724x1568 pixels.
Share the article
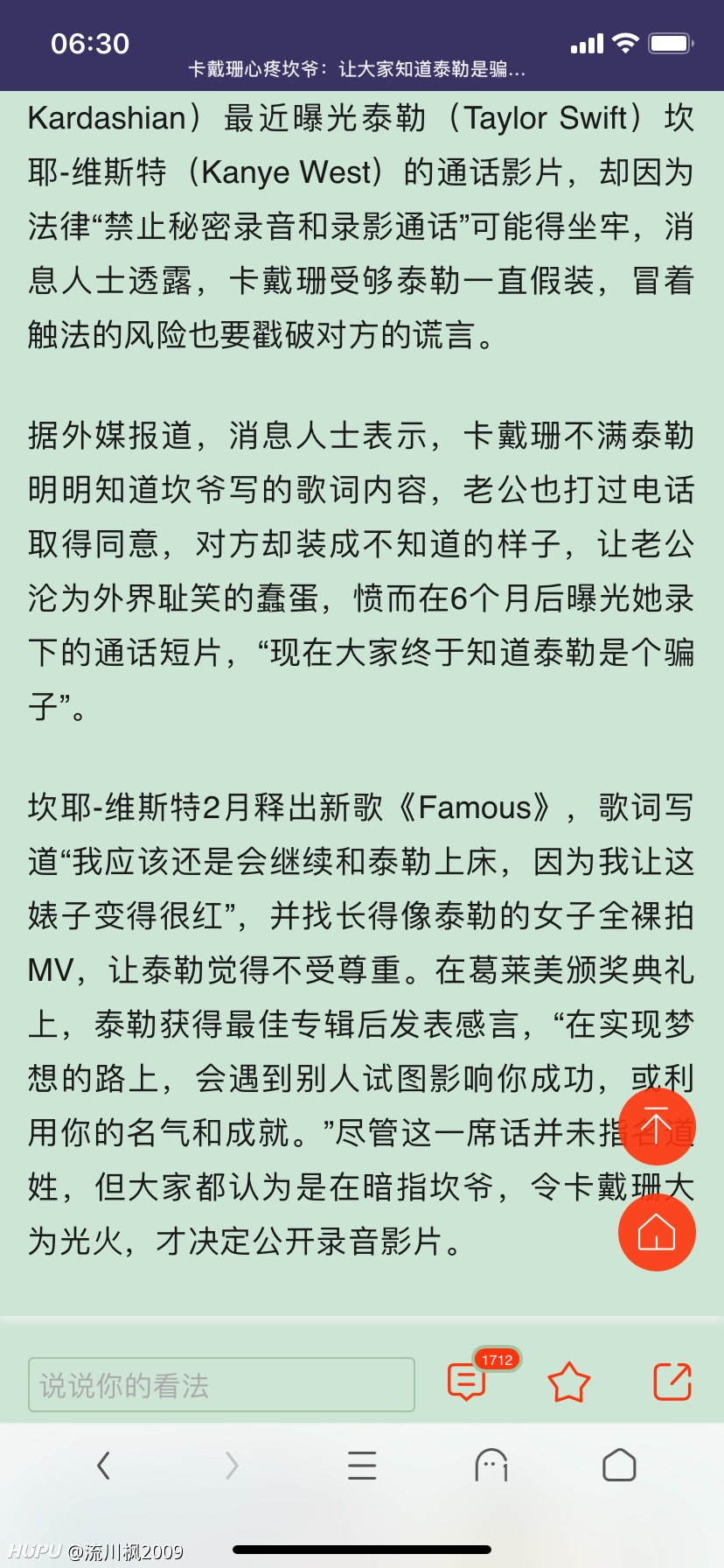pyautogui.click(x=672, y=1382)
